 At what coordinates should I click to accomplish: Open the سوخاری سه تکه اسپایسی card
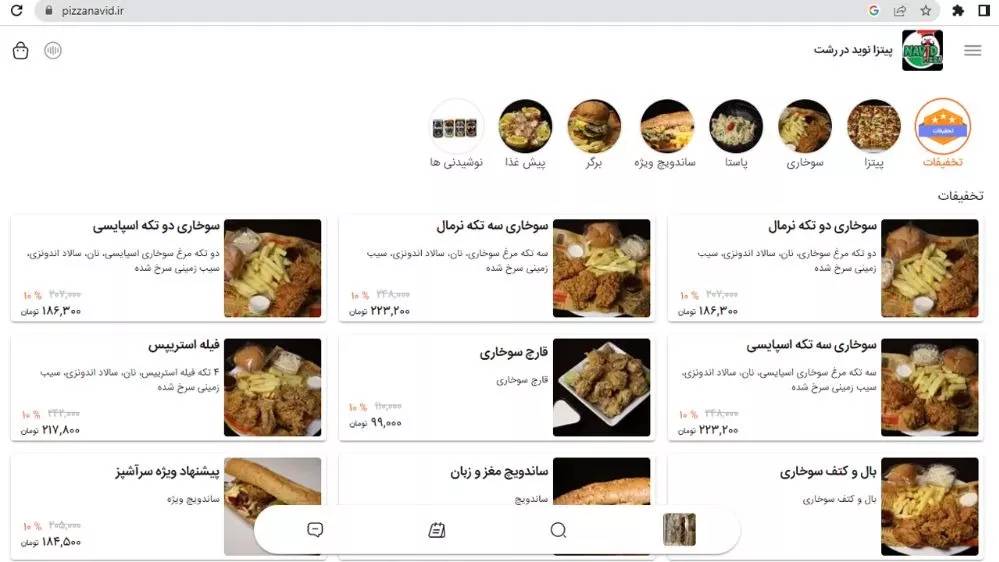(x=825, y=388)
